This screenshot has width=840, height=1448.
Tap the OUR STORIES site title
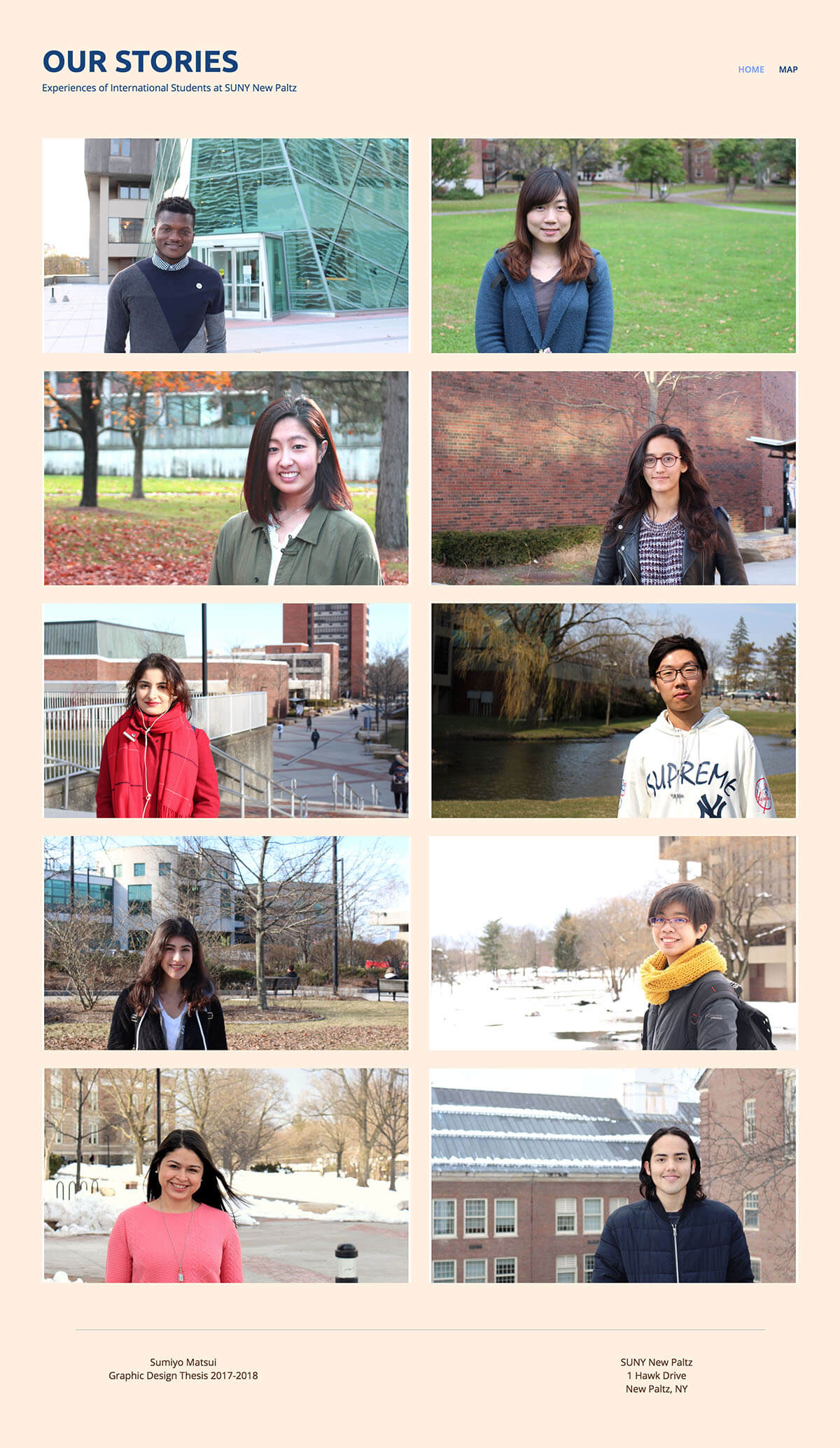[x=140, y=62]
